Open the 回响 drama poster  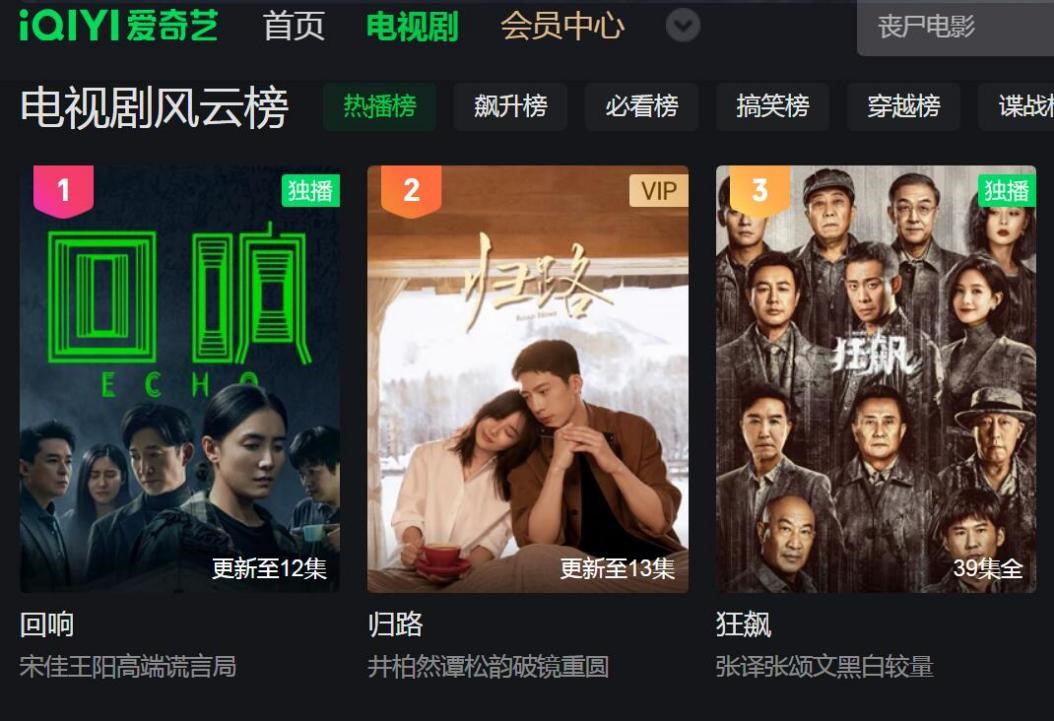point(180,379)
